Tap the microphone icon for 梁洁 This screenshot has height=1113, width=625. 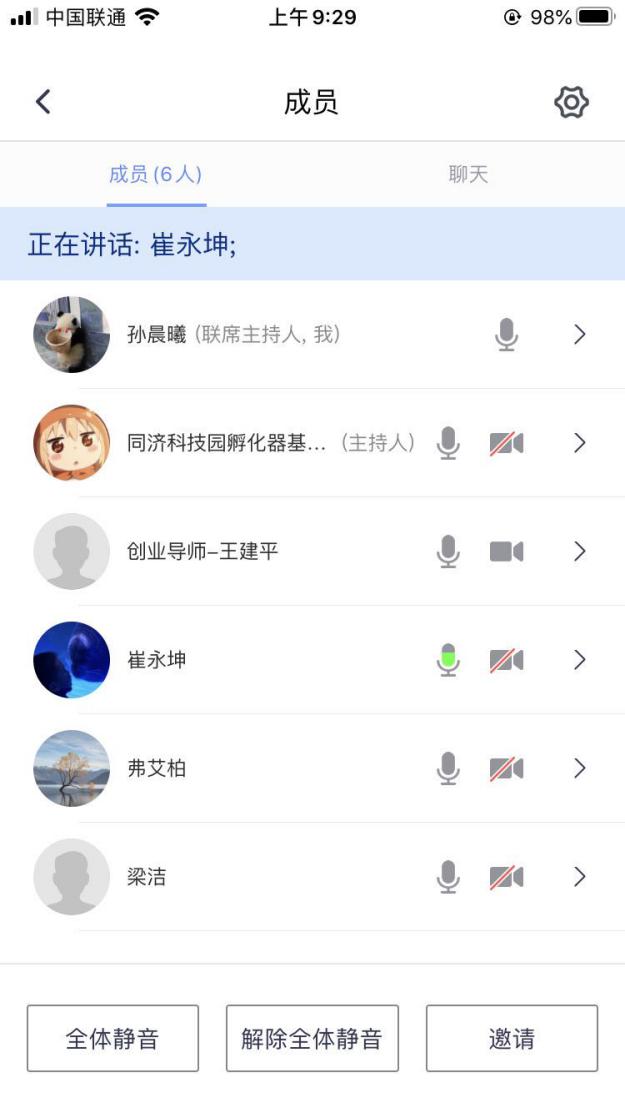[449, 877]
